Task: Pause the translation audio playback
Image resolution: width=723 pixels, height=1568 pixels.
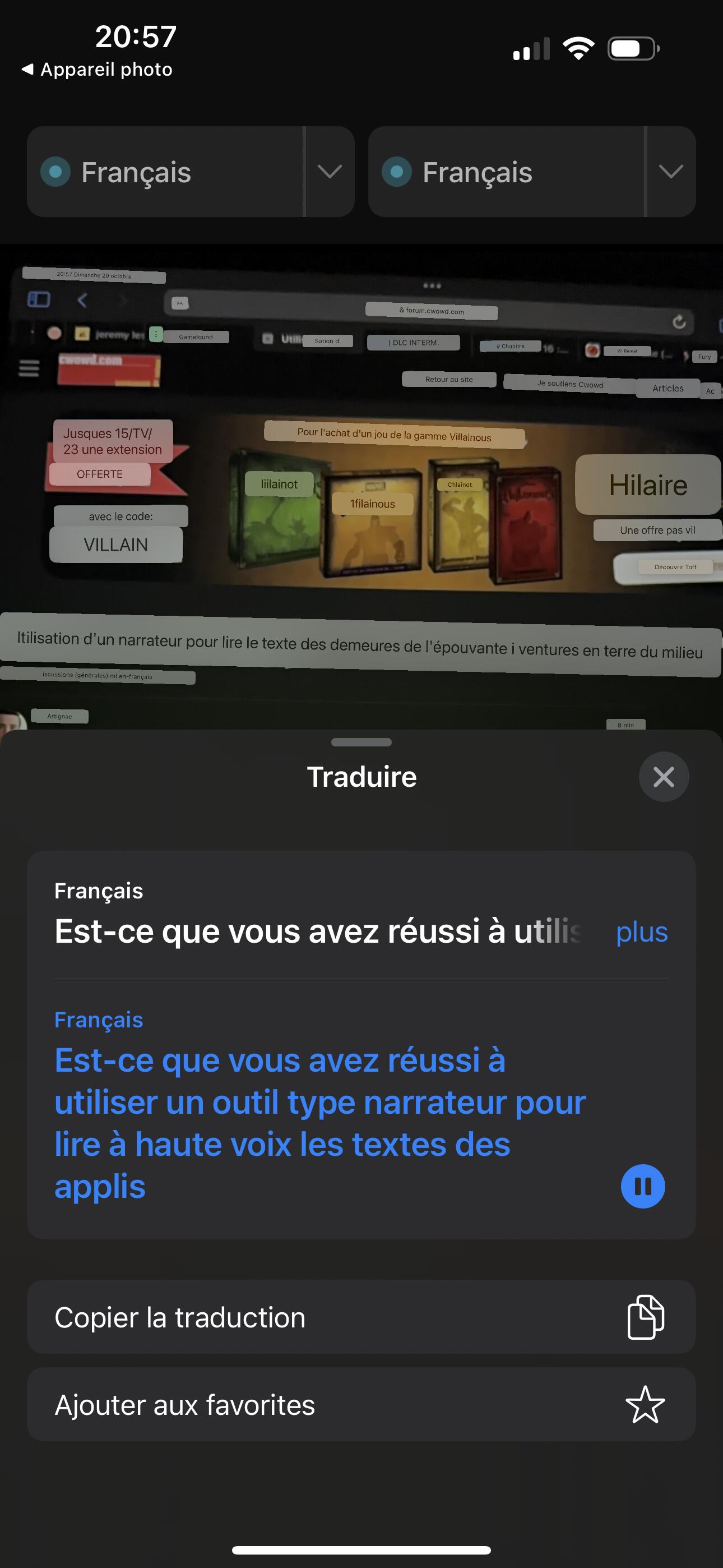Action: pyautogui.click(x=643, y=1186)
